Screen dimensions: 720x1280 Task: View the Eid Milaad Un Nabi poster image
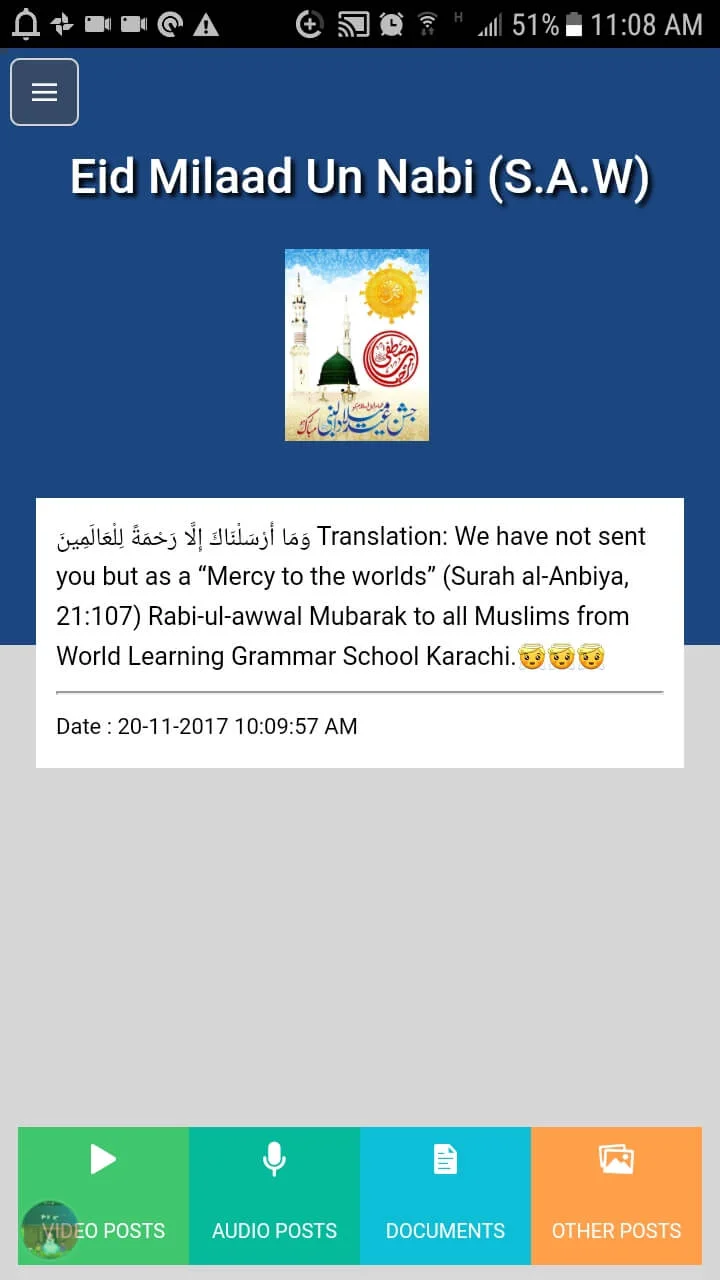point(357,345)
